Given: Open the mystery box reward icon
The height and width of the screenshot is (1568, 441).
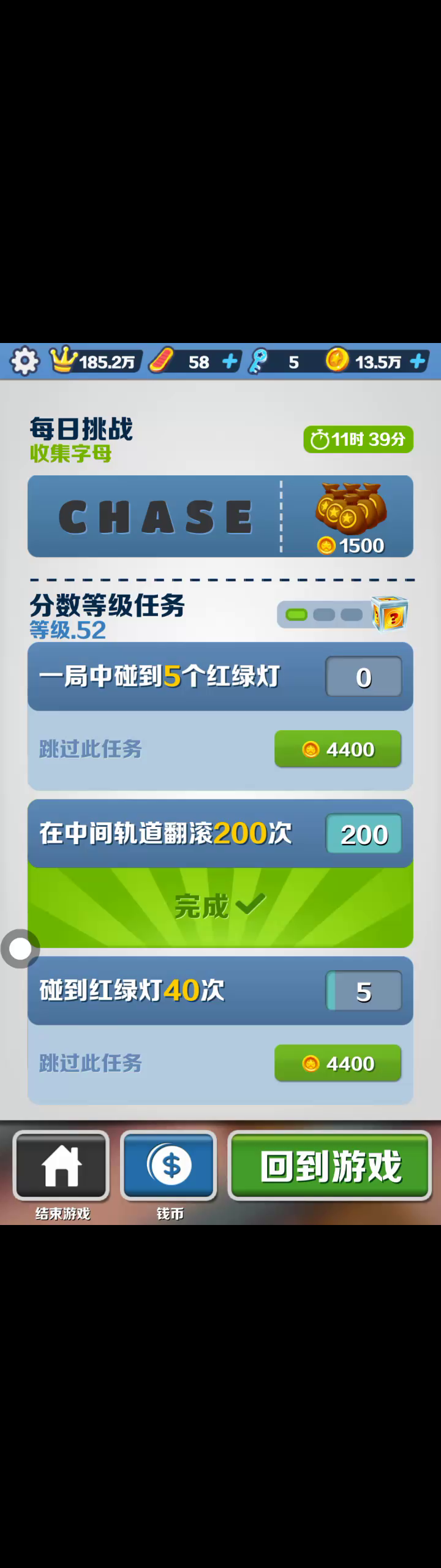Looking at the screenshot, I should [390, 614].
